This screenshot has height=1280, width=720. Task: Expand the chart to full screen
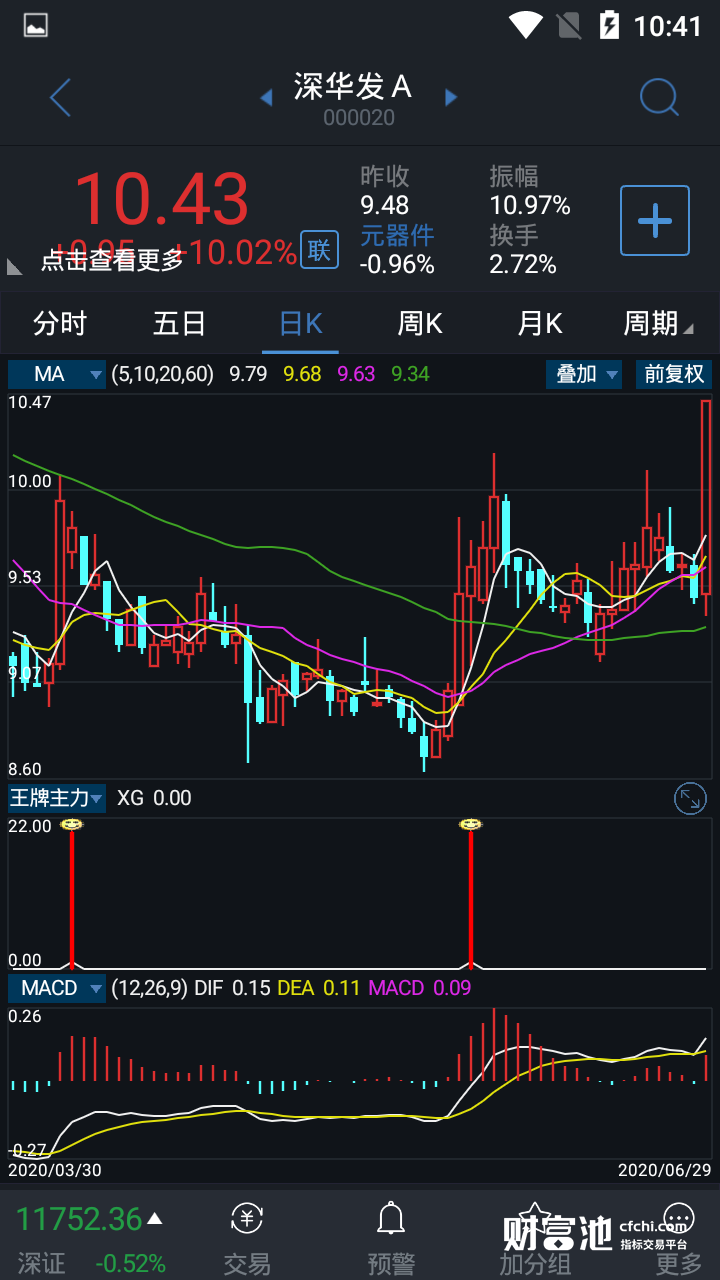point(690,798)
